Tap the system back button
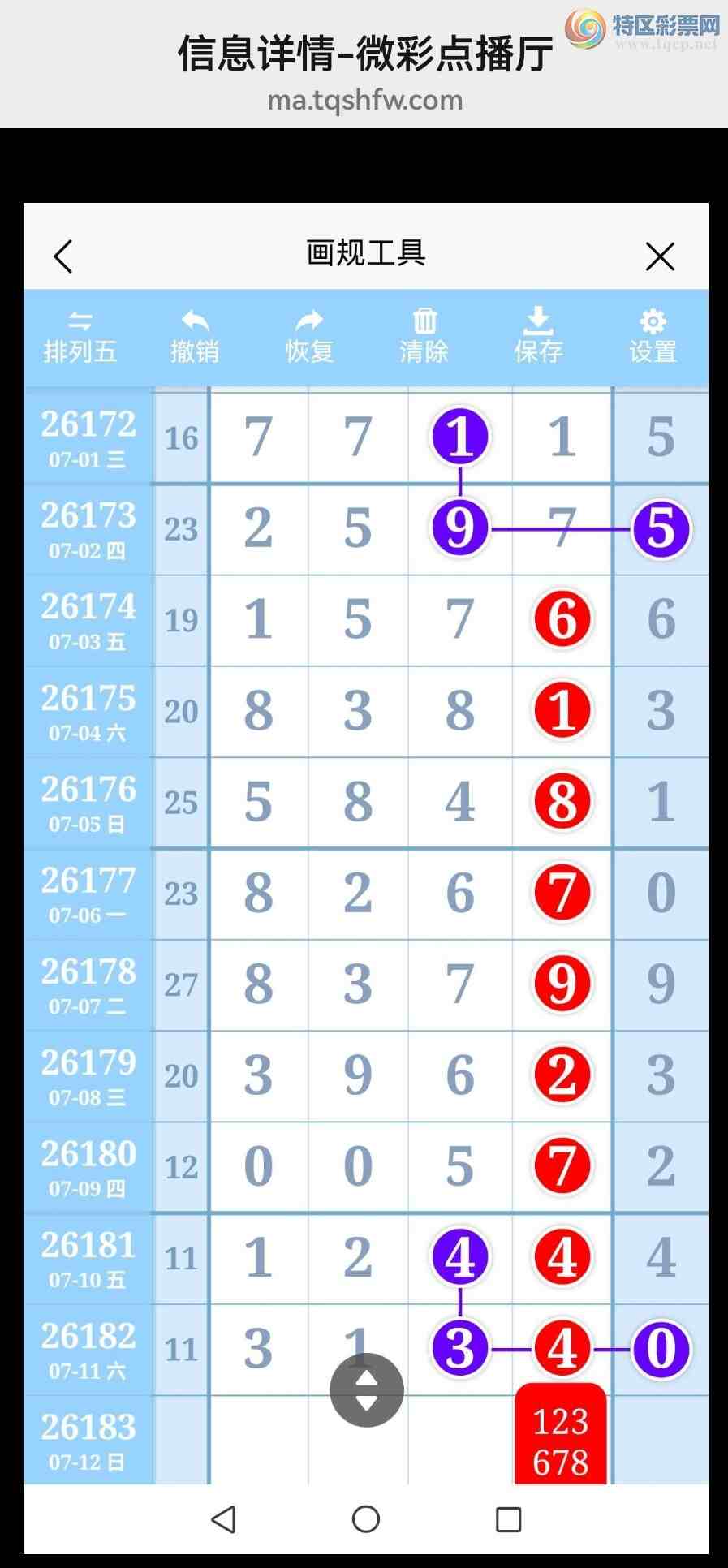This screenshot has height=1568, width=728. (223, 1519)
